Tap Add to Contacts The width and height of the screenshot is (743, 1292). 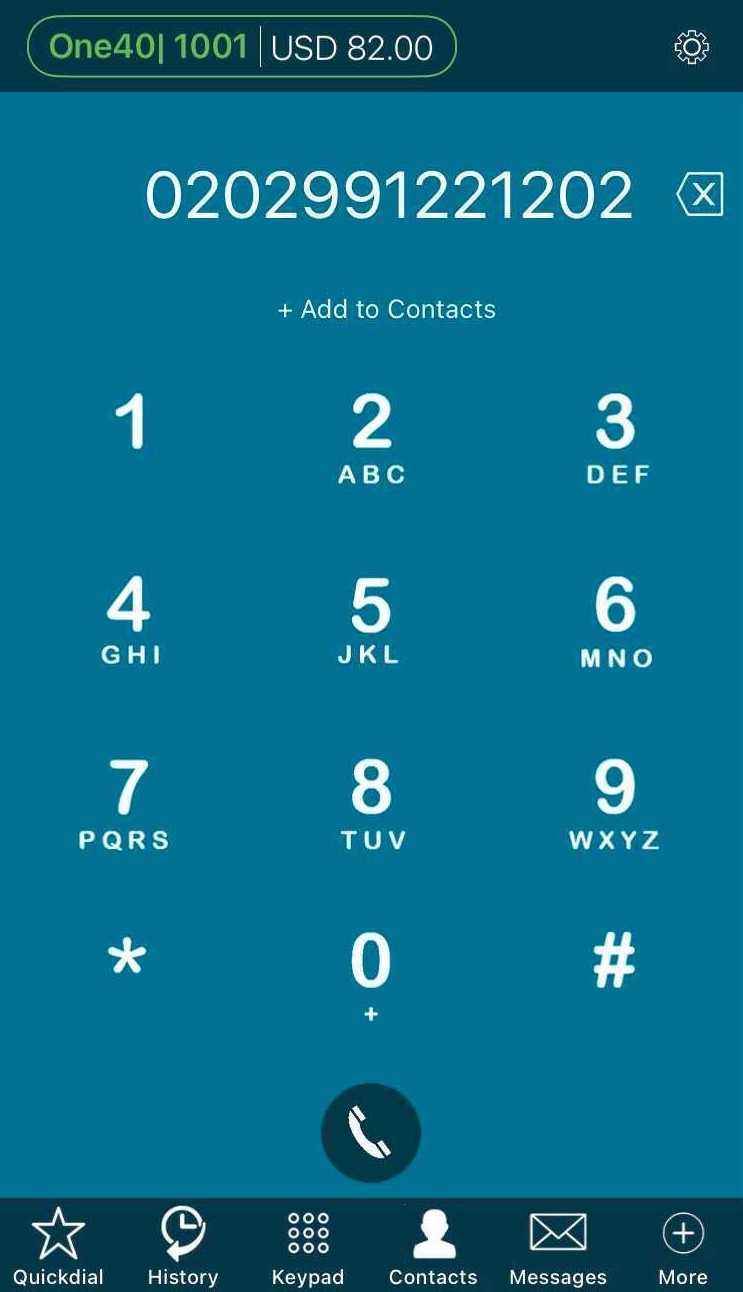pos(386,309)
